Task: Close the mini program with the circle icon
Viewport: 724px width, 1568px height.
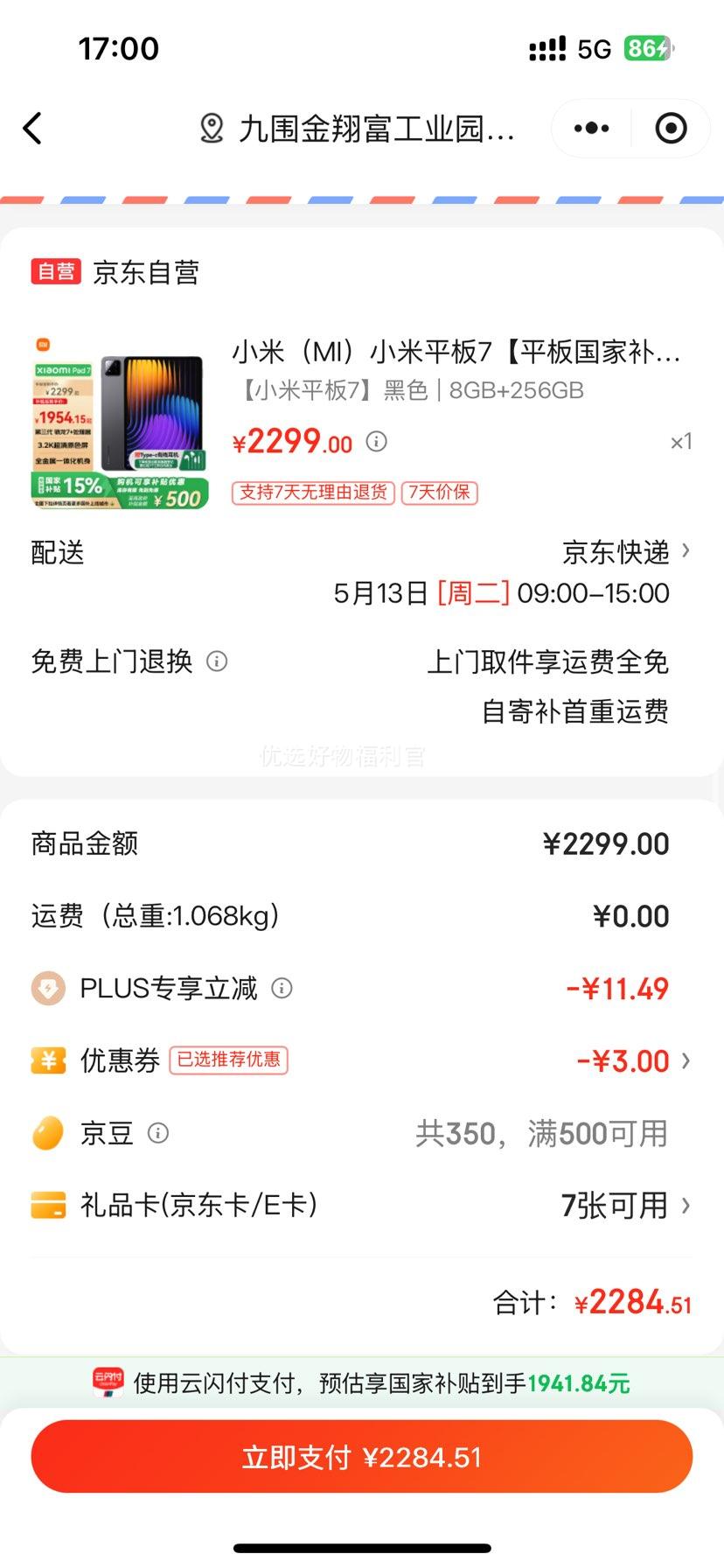Action: click(x=671, y=129)
